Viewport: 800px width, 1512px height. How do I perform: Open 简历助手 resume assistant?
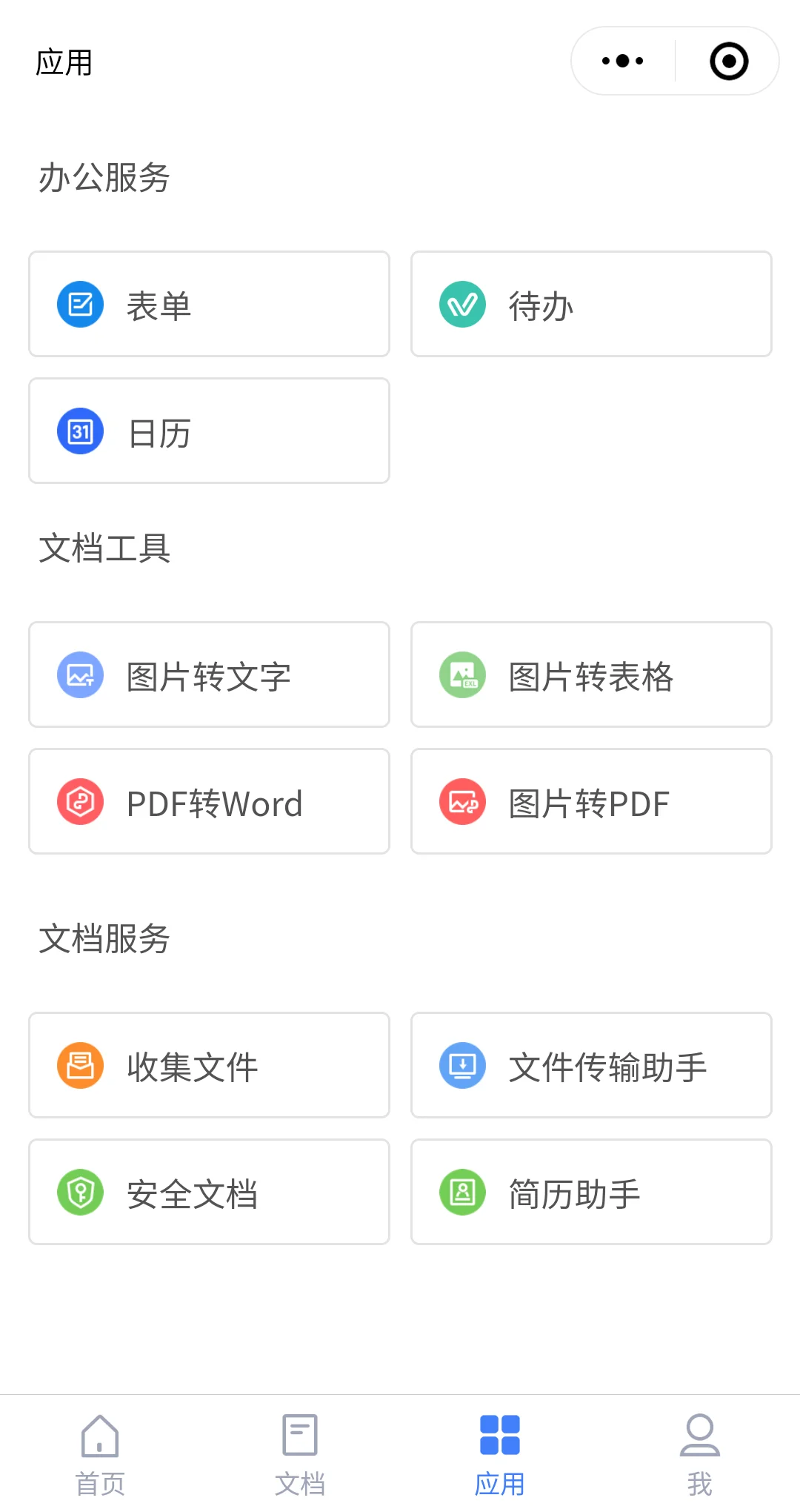591,1192
